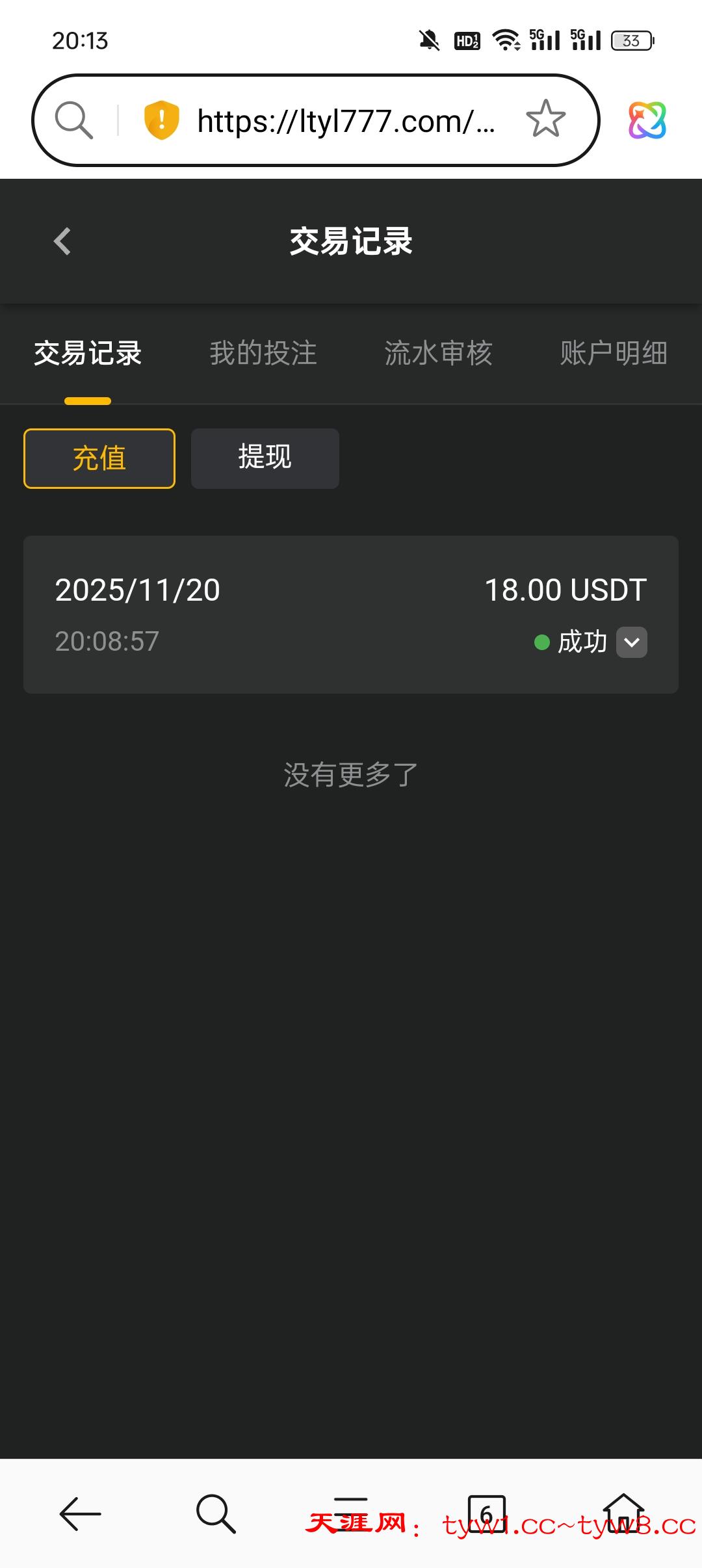Open the colorful browser assistant icon

pos(647,120)
